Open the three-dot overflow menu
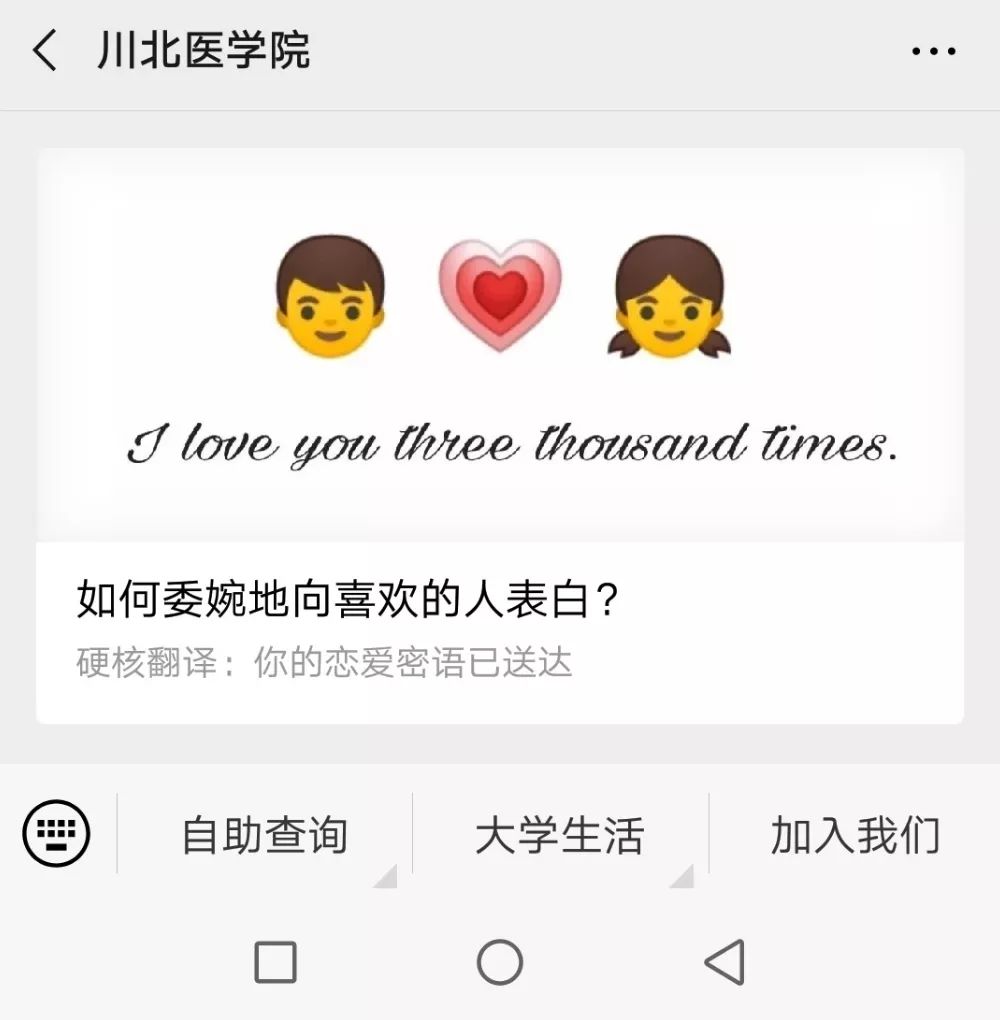Image resolution: width=1000 pixels, height=1020 pixels. pos(934,52)
